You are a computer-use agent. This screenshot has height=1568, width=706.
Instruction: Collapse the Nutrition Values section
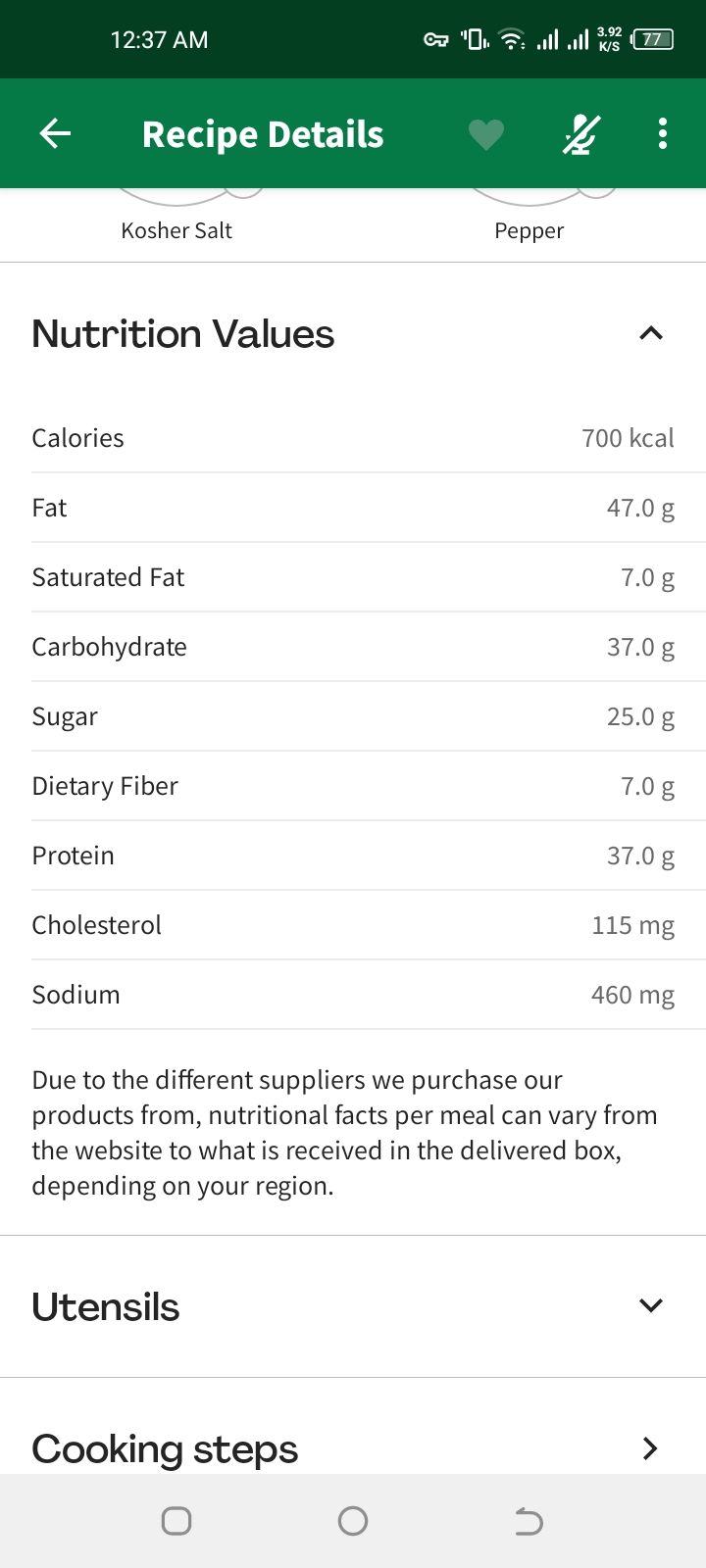(x=651, y=333)
